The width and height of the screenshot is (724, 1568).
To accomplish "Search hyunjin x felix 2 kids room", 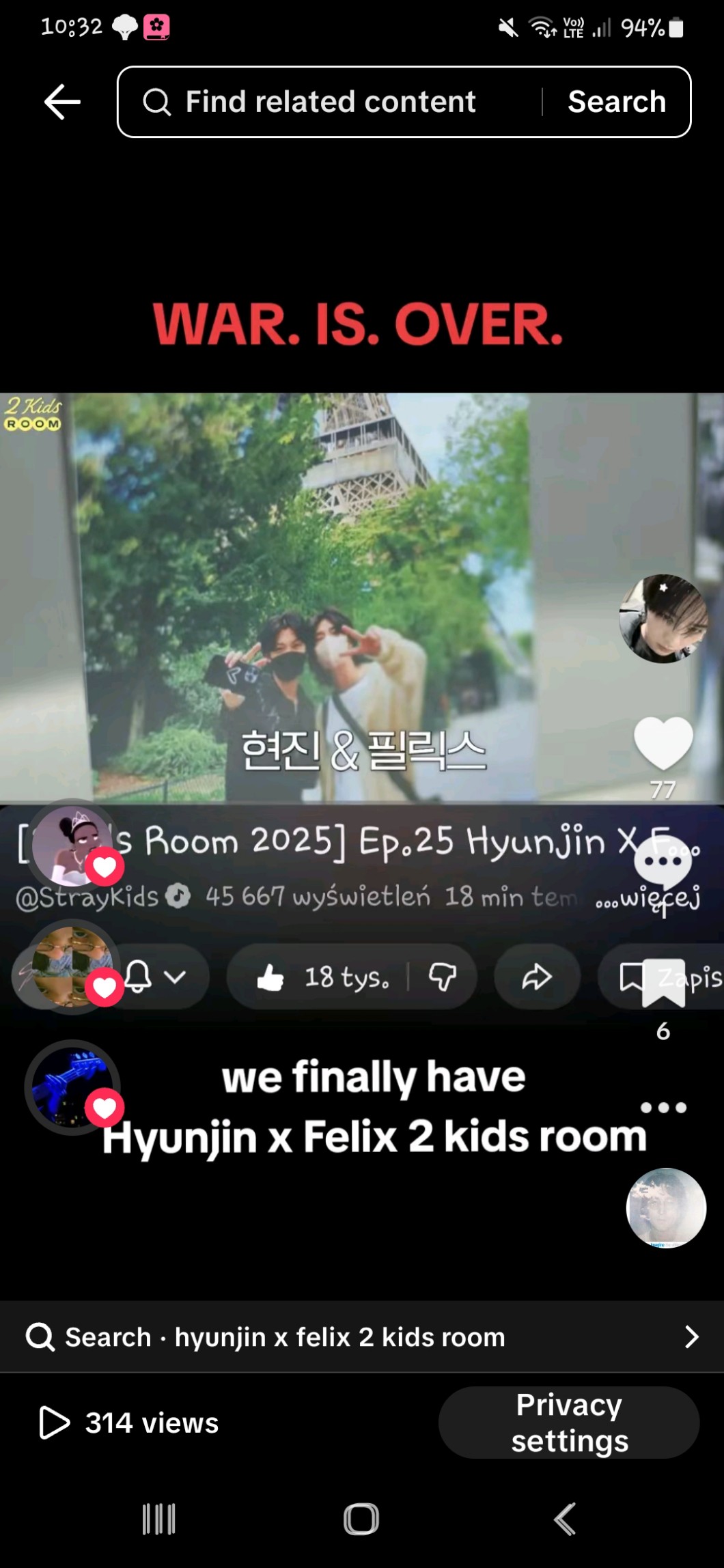I will (x=362, y=1336).
